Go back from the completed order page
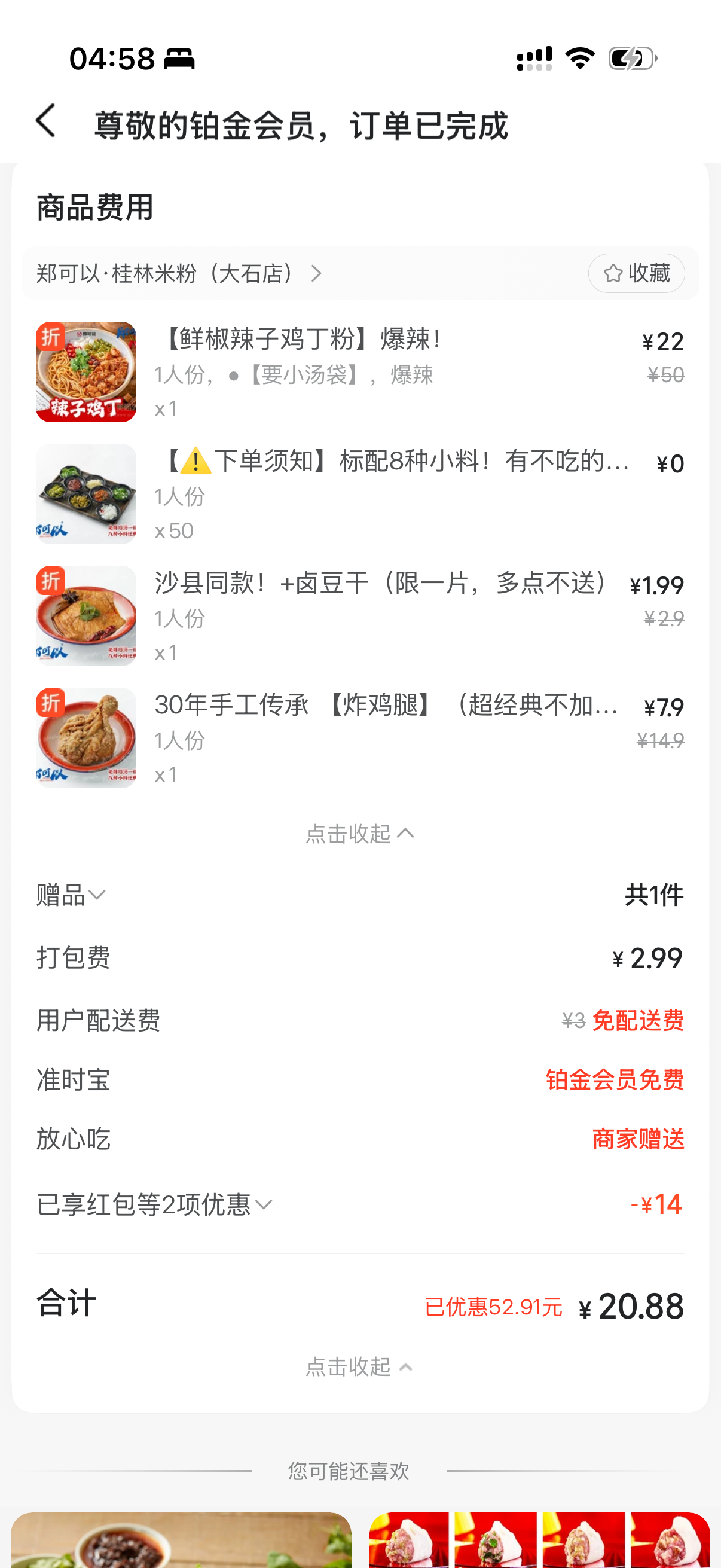This screenshot has height=1568, width=721. pos(46,121)
